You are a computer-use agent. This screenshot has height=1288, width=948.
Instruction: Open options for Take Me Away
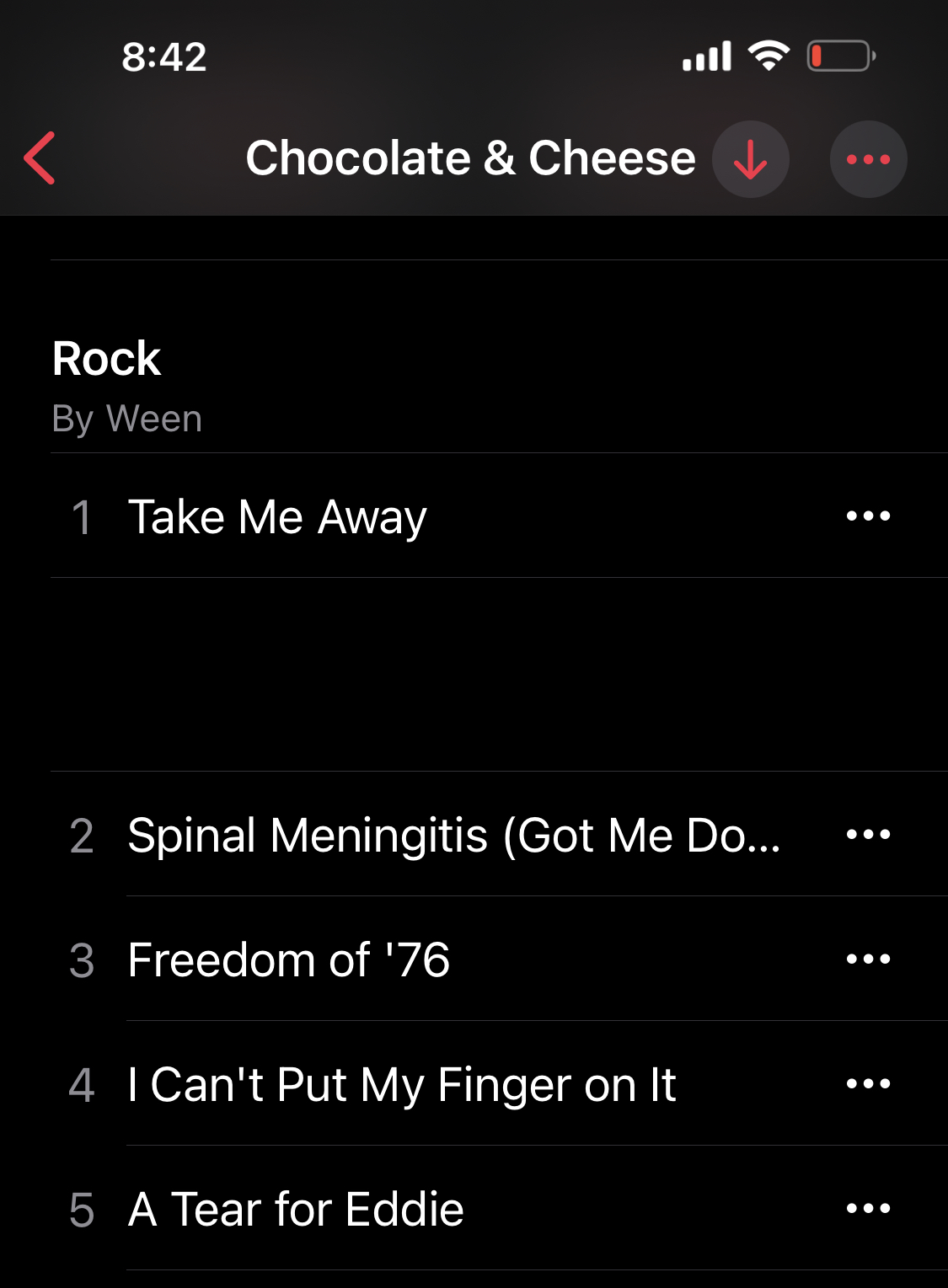868,516
